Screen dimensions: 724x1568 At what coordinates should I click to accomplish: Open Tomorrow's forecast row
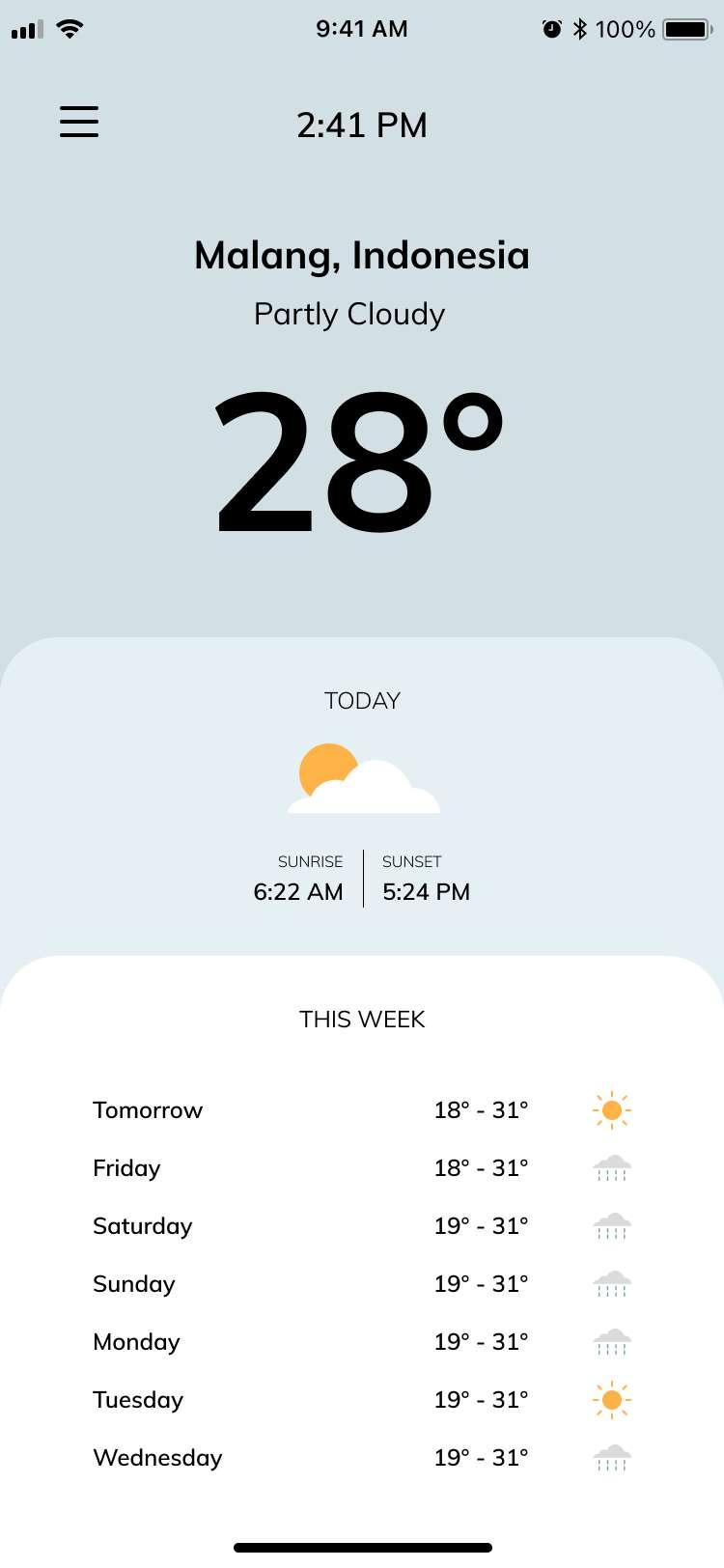362,1110
